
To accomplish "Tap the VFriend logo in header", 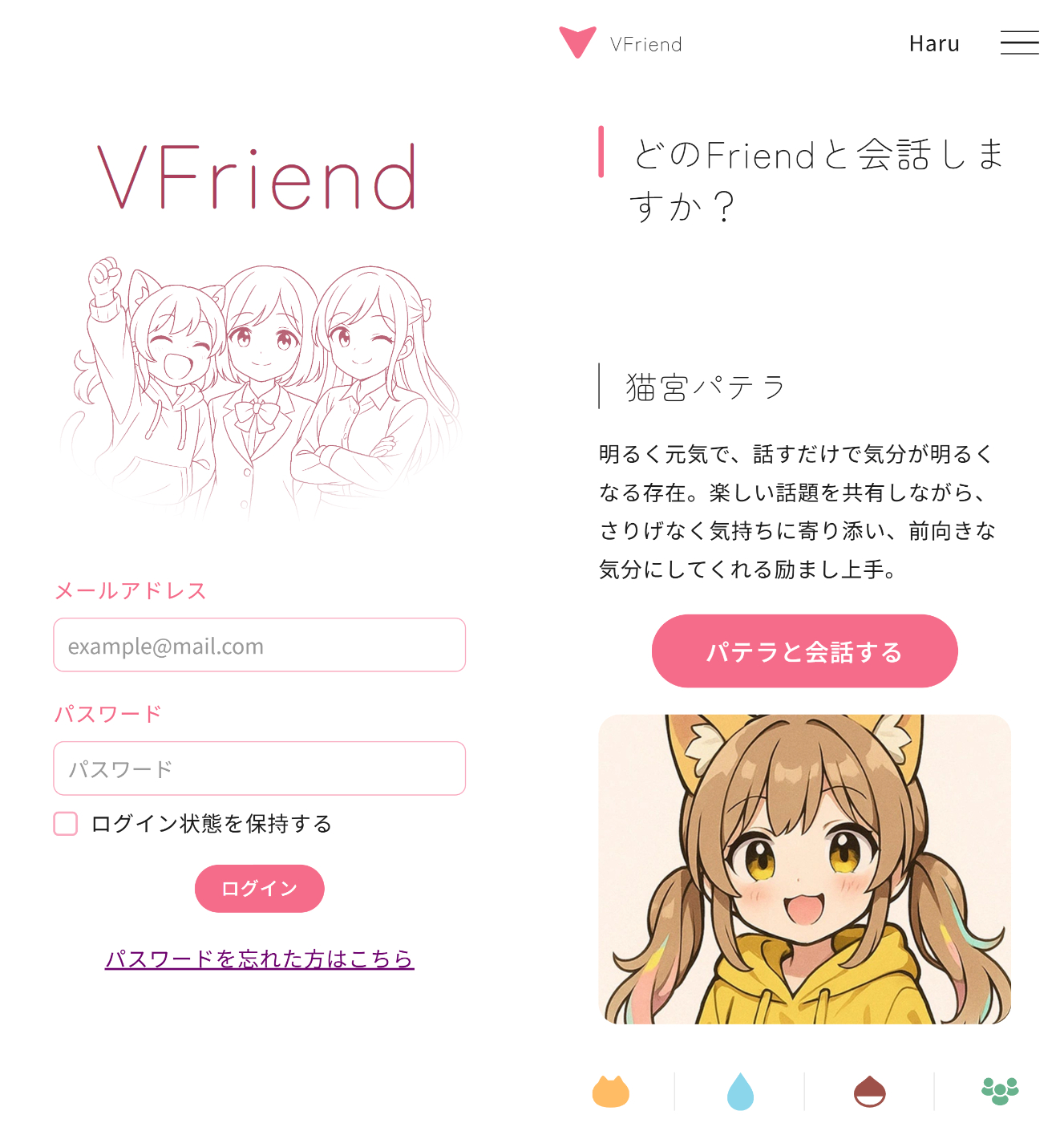I will coord(621,43).
